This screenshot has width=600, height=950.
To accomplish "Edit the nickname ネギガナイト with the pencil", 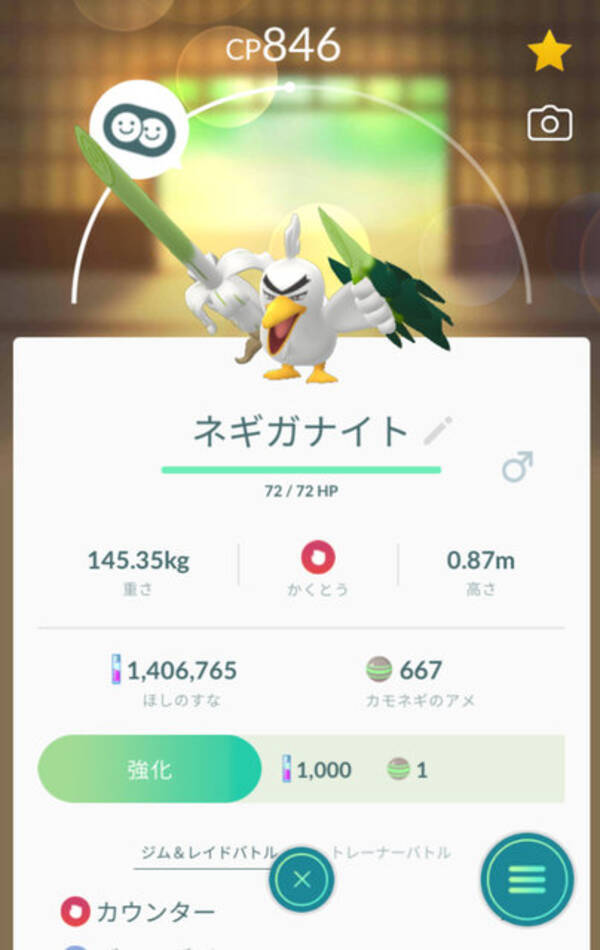I will pos(437,432).
